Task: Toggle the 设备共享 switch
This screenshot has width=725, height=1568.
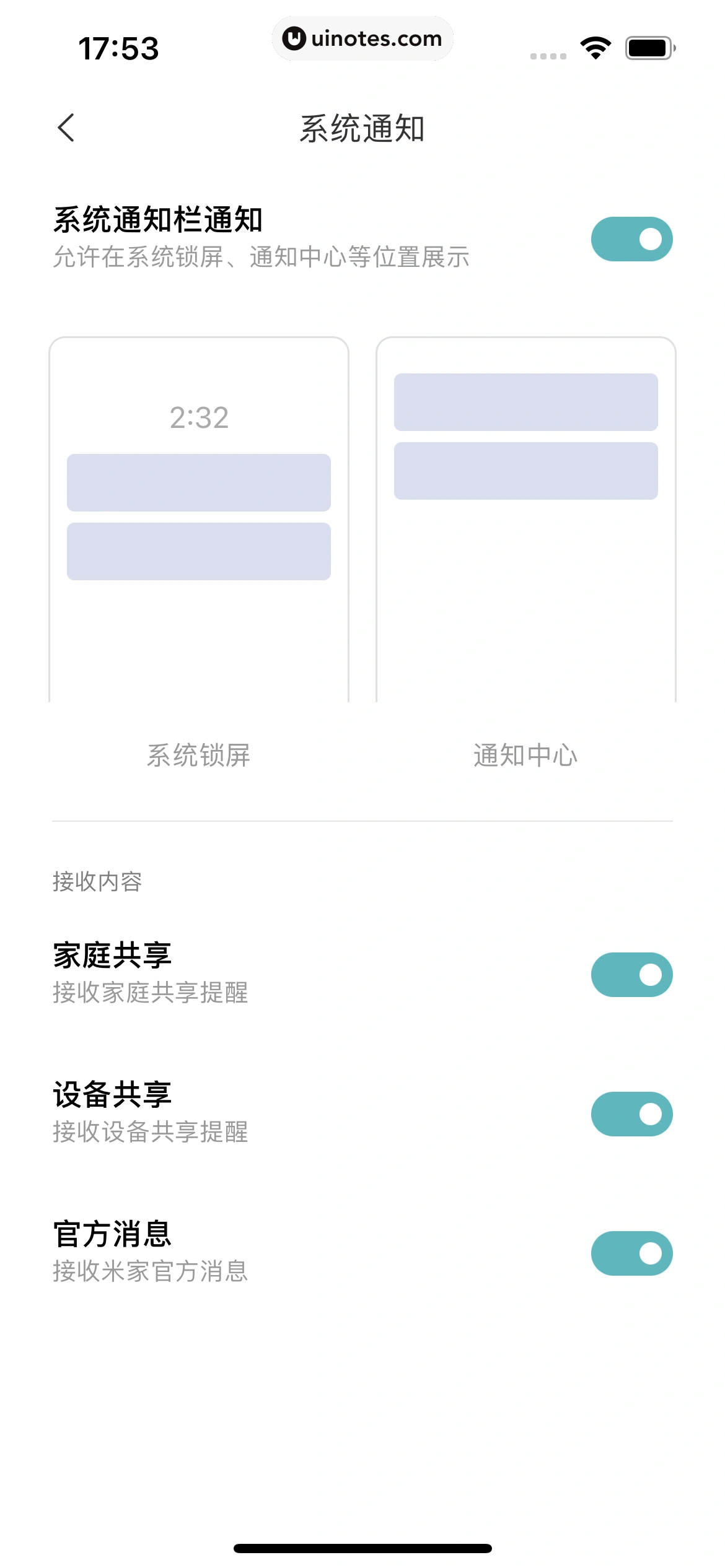Action: tap(631, 1114)
